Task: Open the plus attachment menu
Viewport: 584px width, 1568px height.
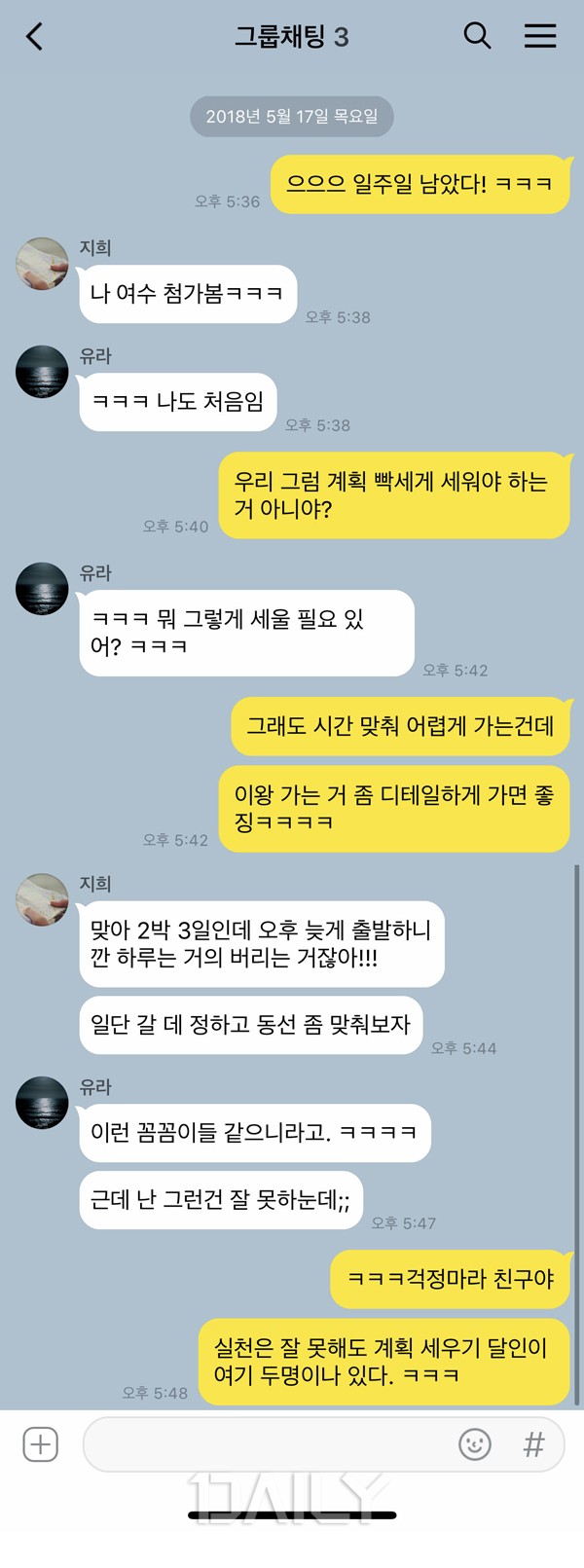Action: tap(41, 1444)
